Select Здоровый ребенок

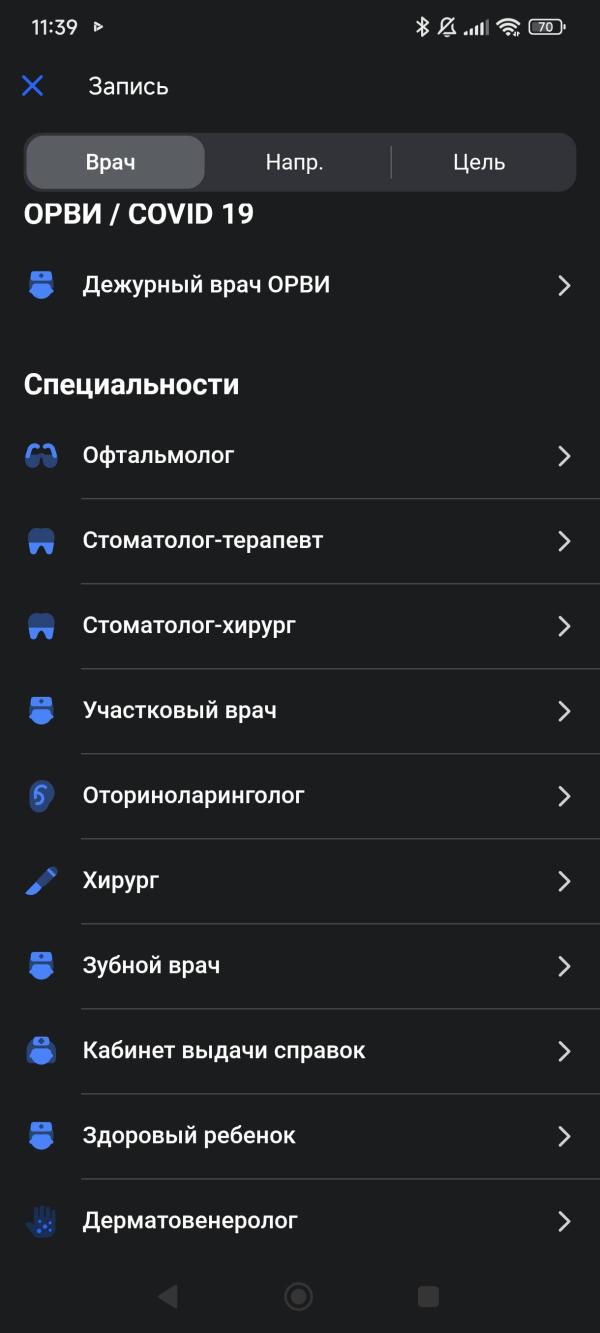coord(300,1136)
